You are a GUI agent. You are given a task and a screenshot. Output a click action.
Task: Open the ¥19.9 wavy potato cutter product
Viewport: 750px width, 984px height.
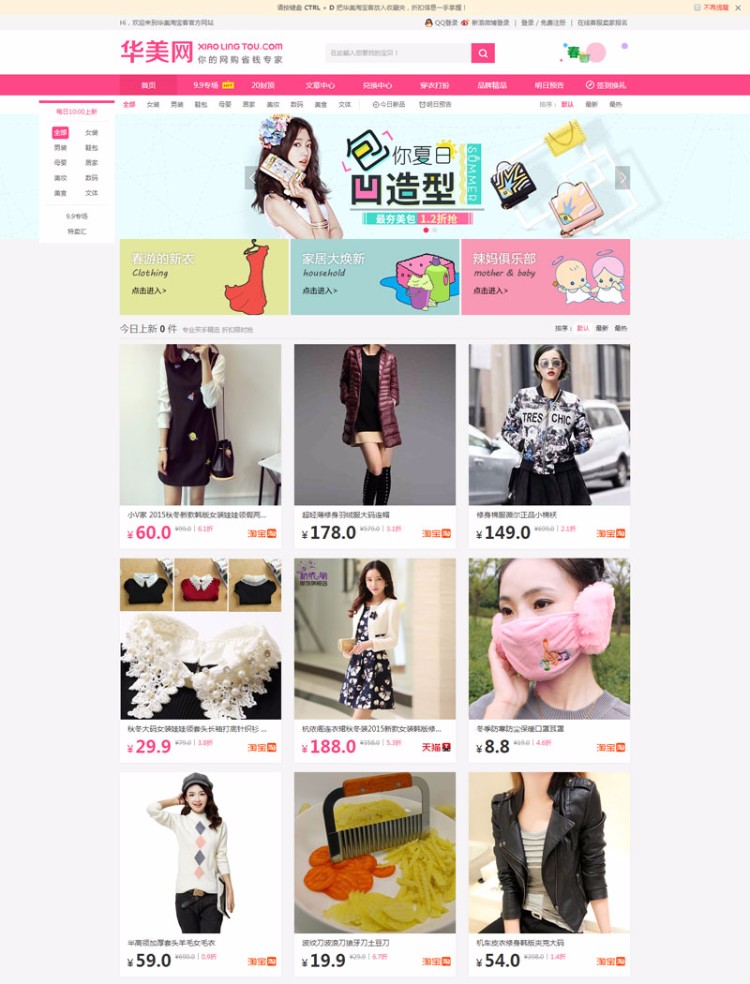(x=375, y=852)
